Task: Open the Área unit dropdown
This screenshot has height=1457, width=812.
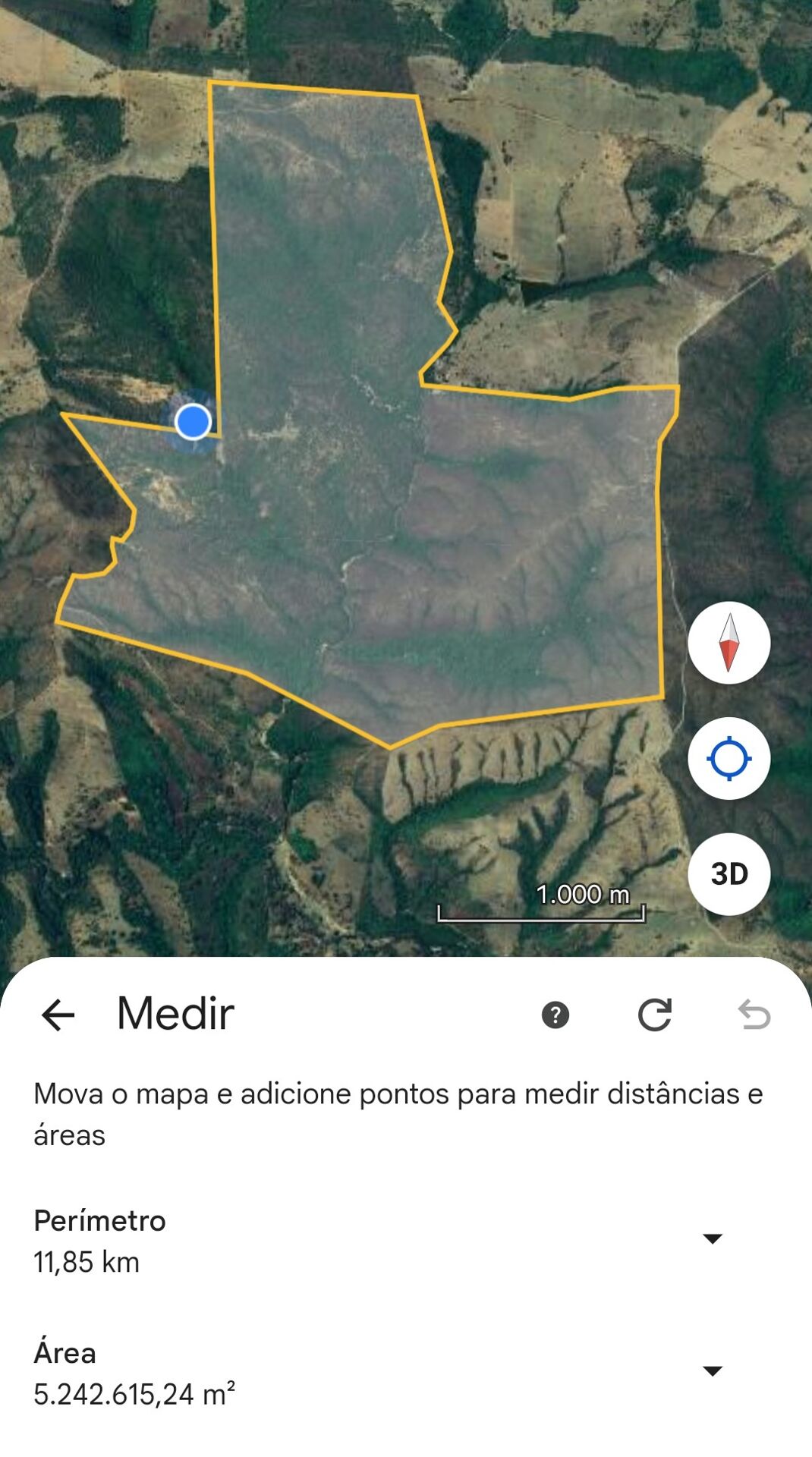Action: coord(712,1370)
